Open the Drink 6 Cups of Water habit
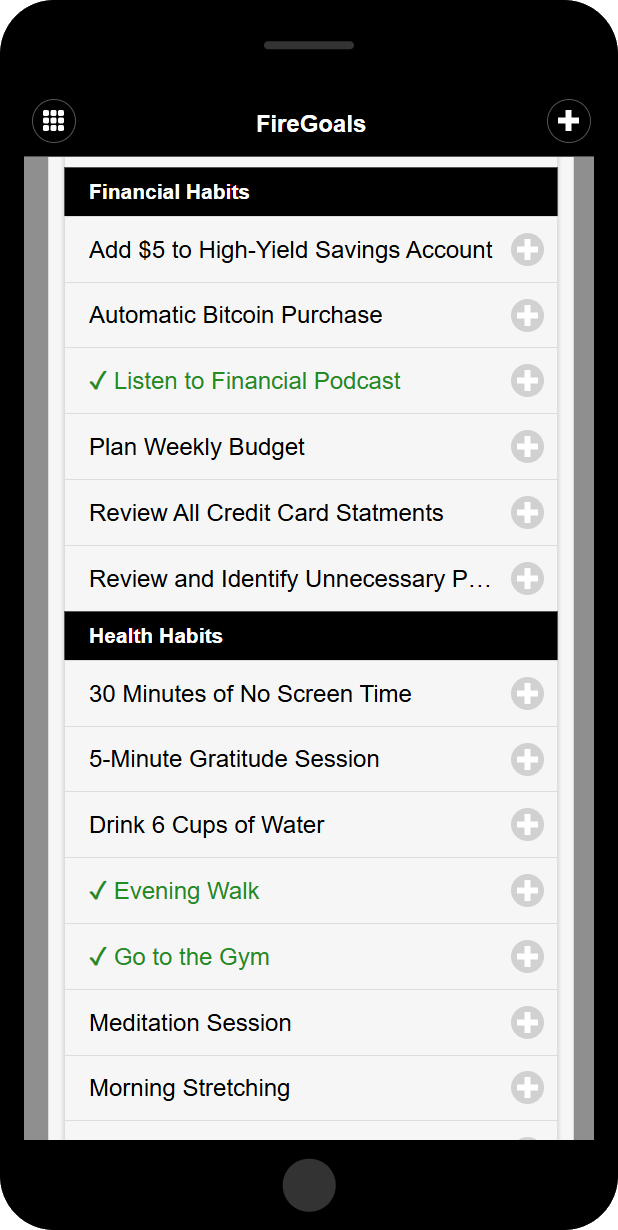 click(207, 825)
